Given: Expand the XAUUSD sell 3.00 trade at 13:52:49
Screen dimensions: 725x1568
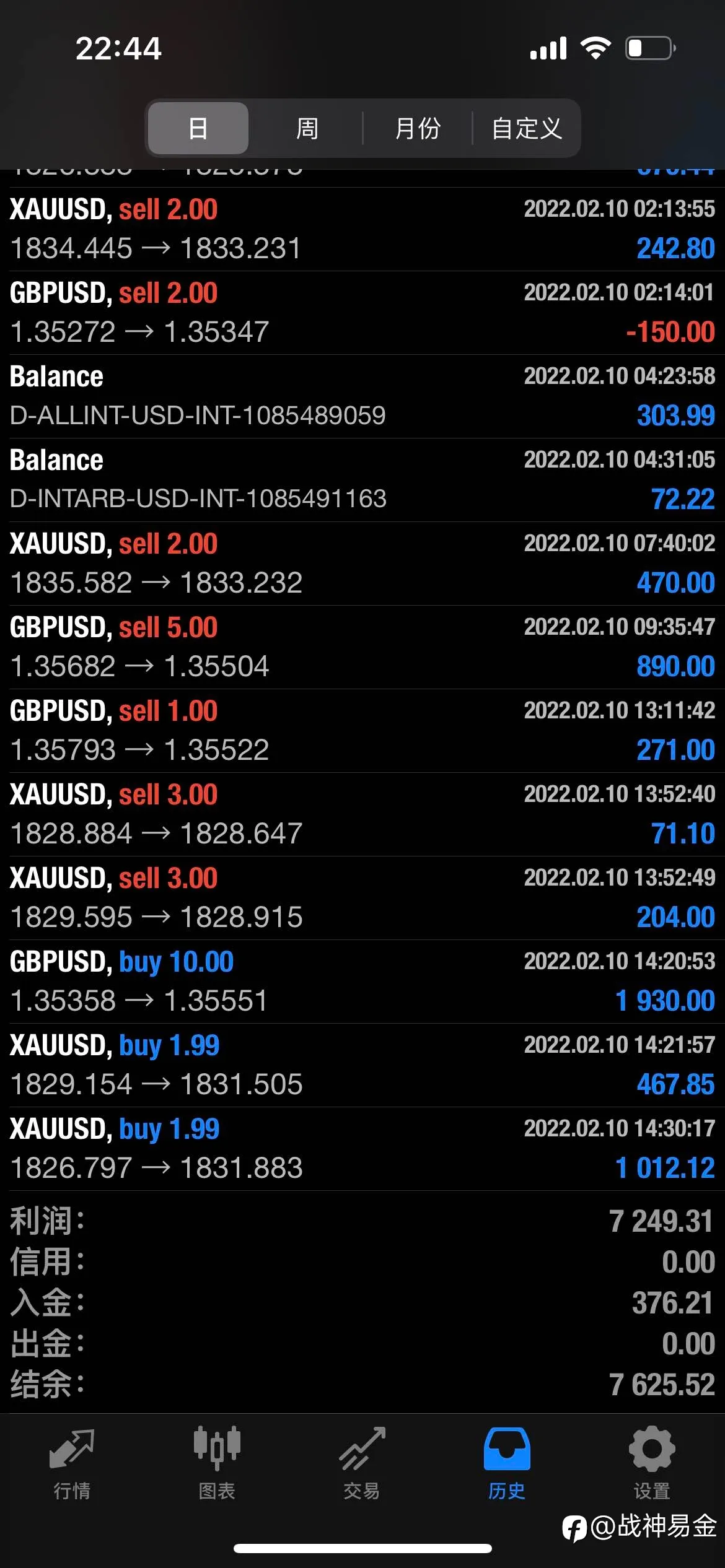Looking at the screenshot, I should click(x=362, y=898).
